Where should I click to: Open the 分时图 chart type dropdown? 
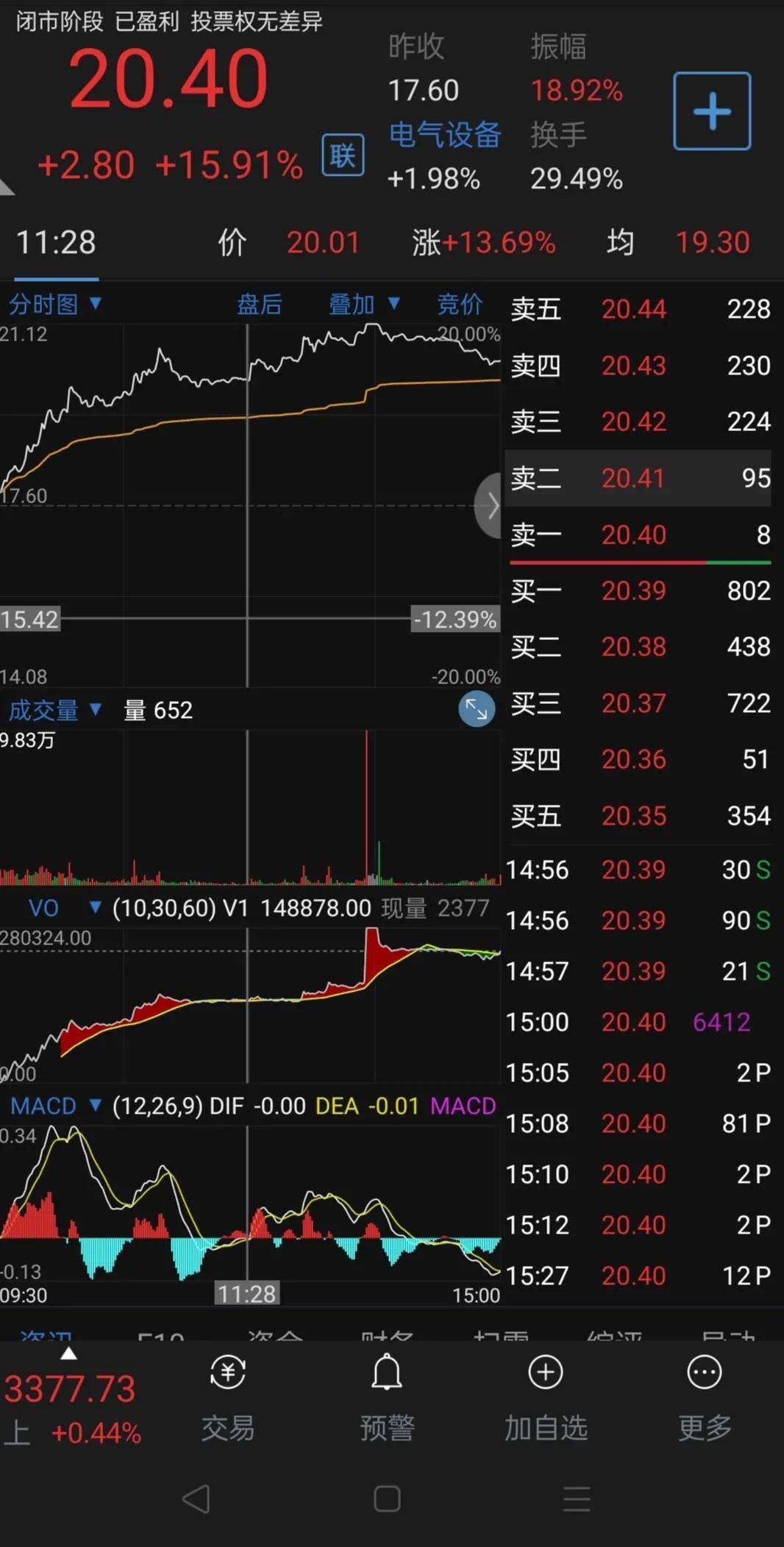coord(55,304)
